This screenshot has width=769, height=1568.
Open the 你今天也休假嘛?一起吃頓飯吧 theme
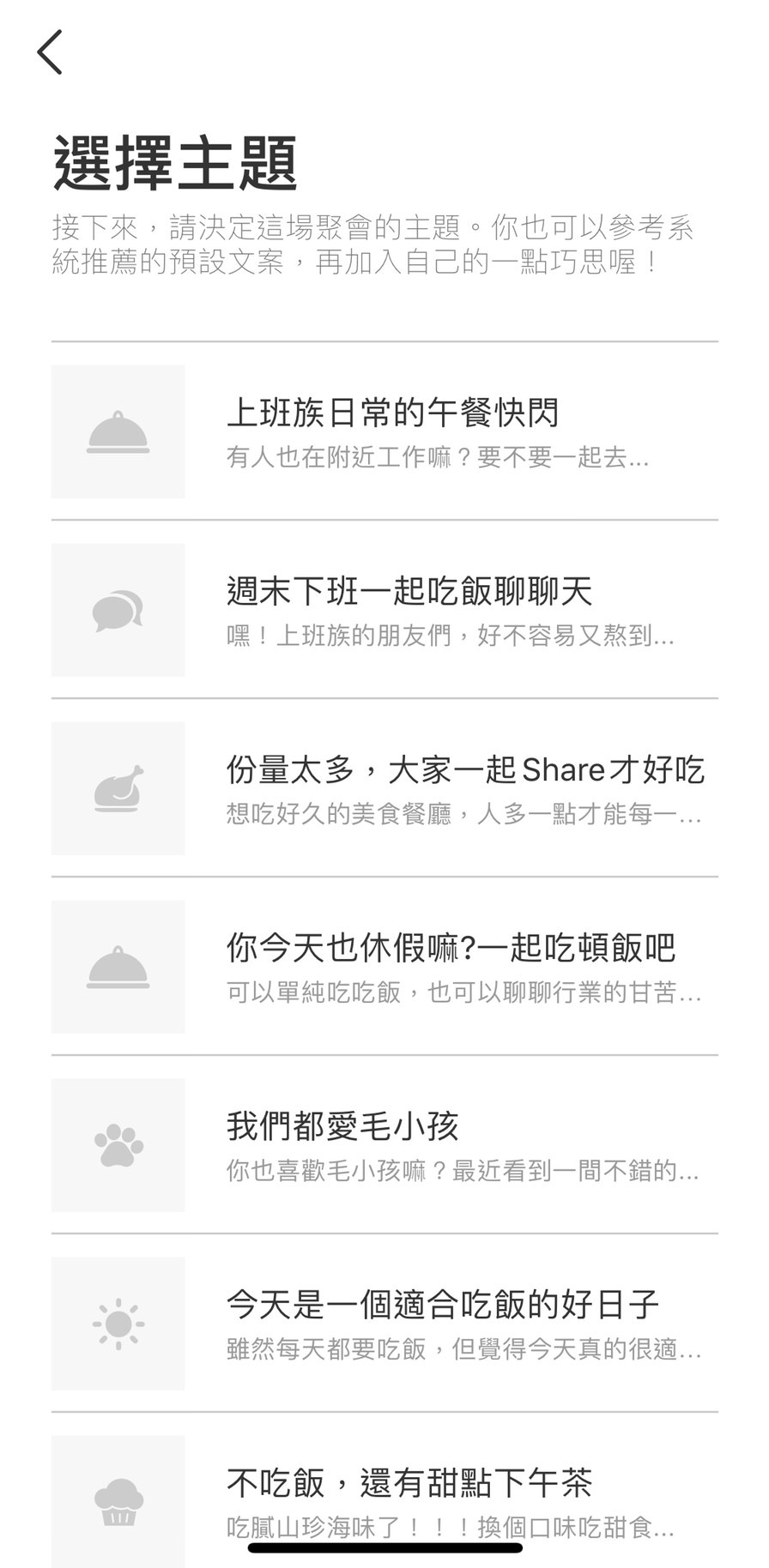384,967
